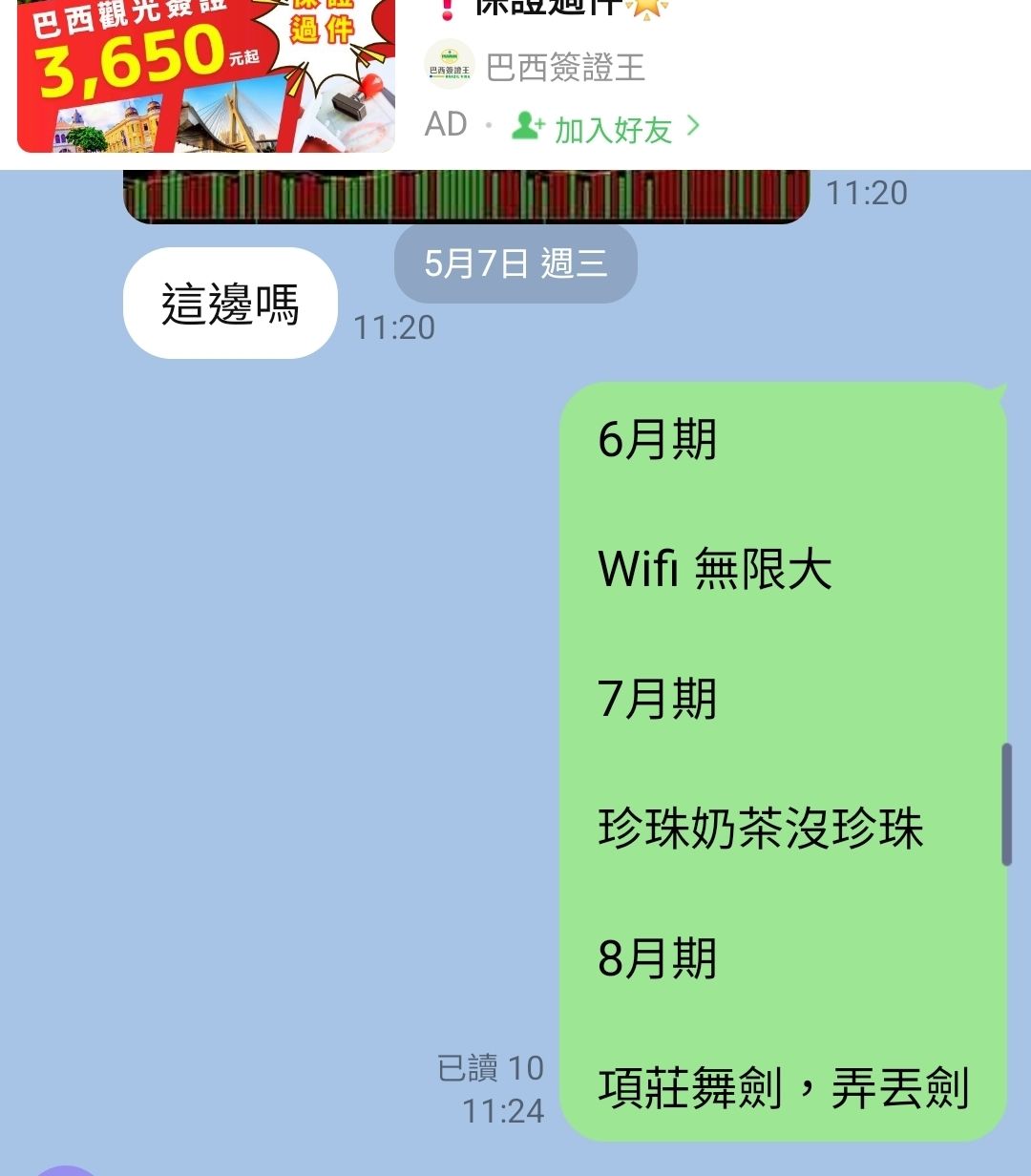Open the chart image sent at 11:20
The image size is (1031, 1176).
click(467, 197)
